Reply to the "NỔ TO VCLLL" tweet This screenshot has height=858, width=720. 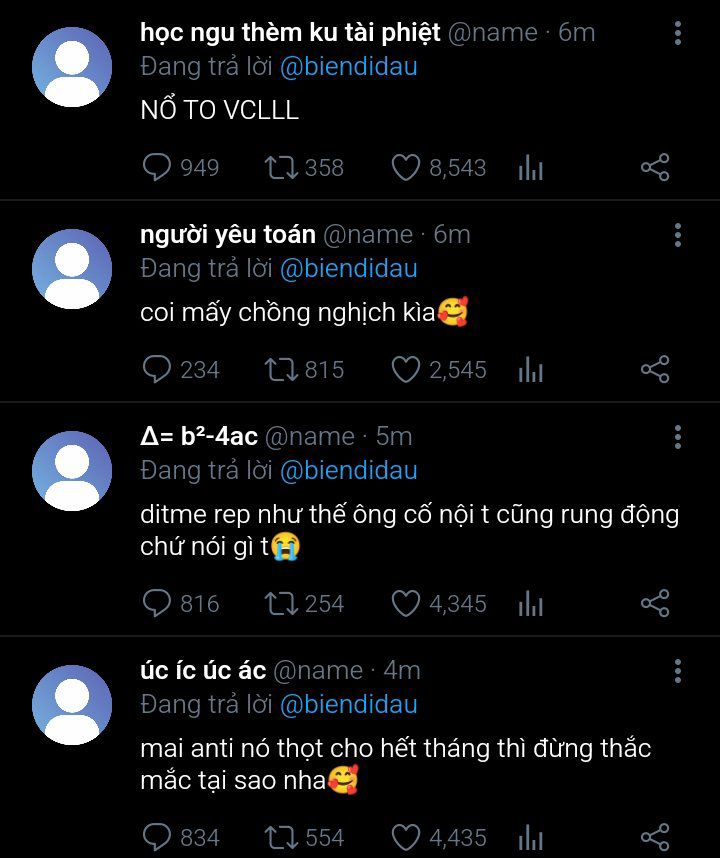[x=157, y=167]
